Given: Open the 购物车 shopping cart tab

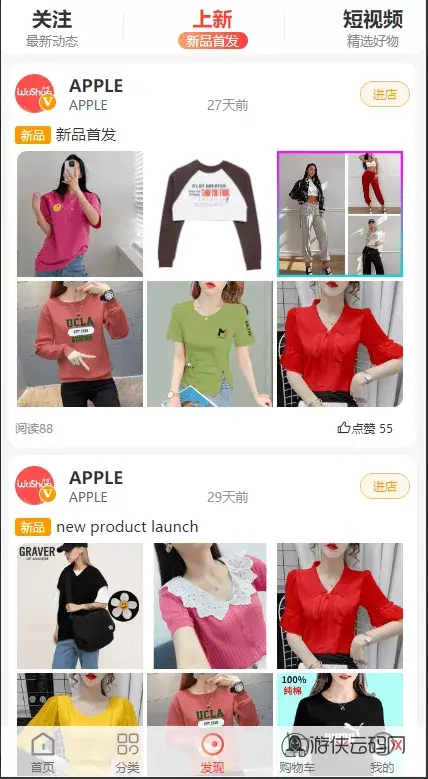Looking at the screenshot, I should click(x=297, y=753).
